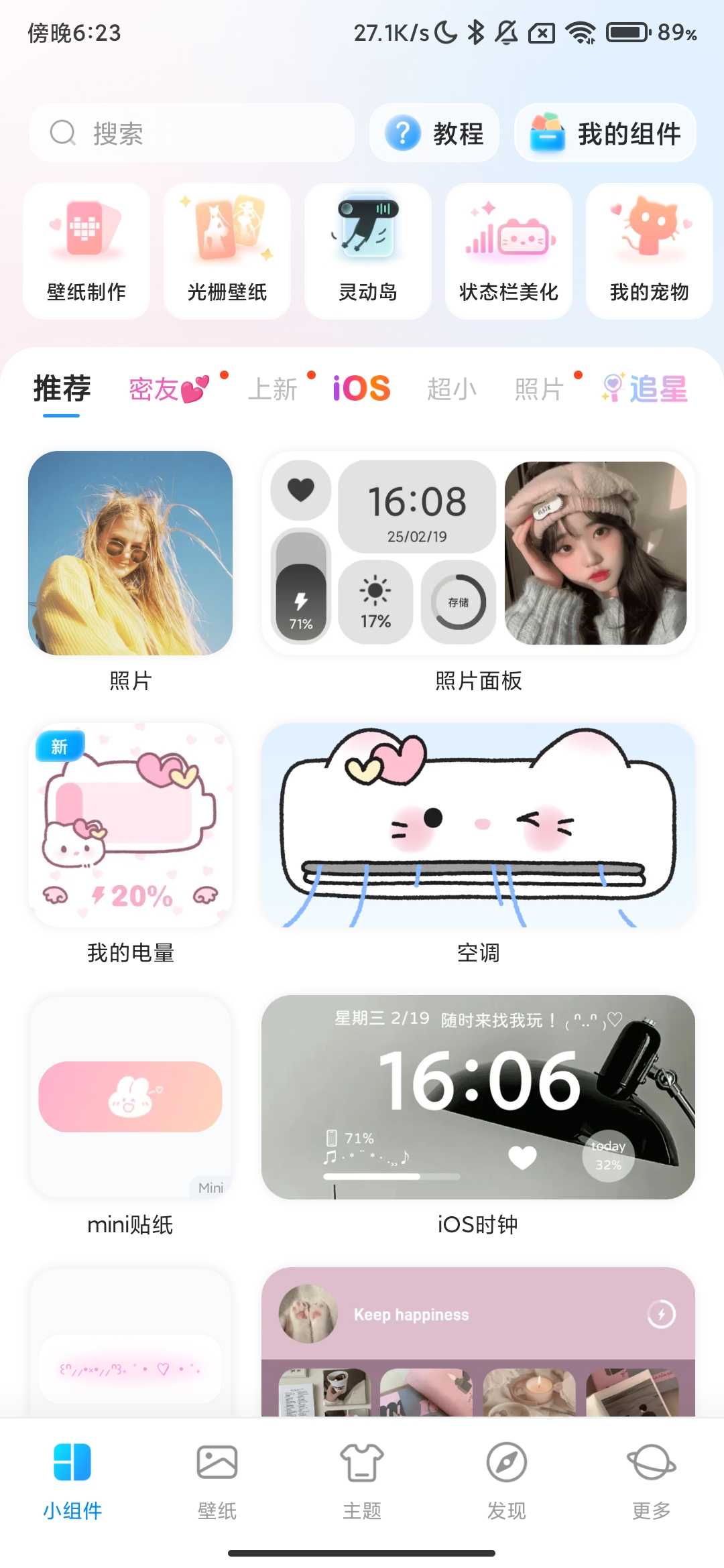Tap the 搜索 search field
This screenshot has height=1568, width=724.
pyautogui.click(x=191, y=133)
